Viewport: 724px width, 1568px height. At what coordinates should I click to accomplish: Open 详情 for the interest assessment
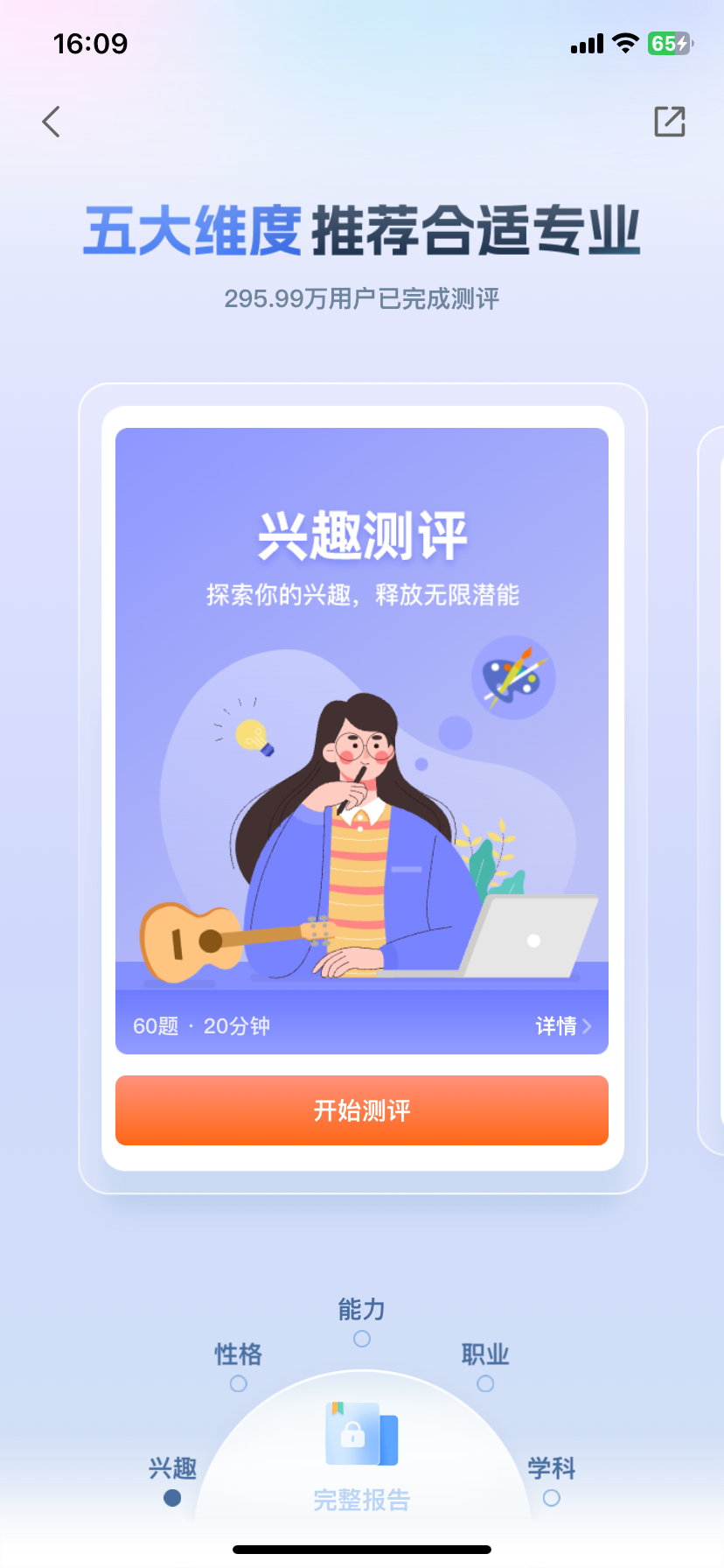(562, 1025)
